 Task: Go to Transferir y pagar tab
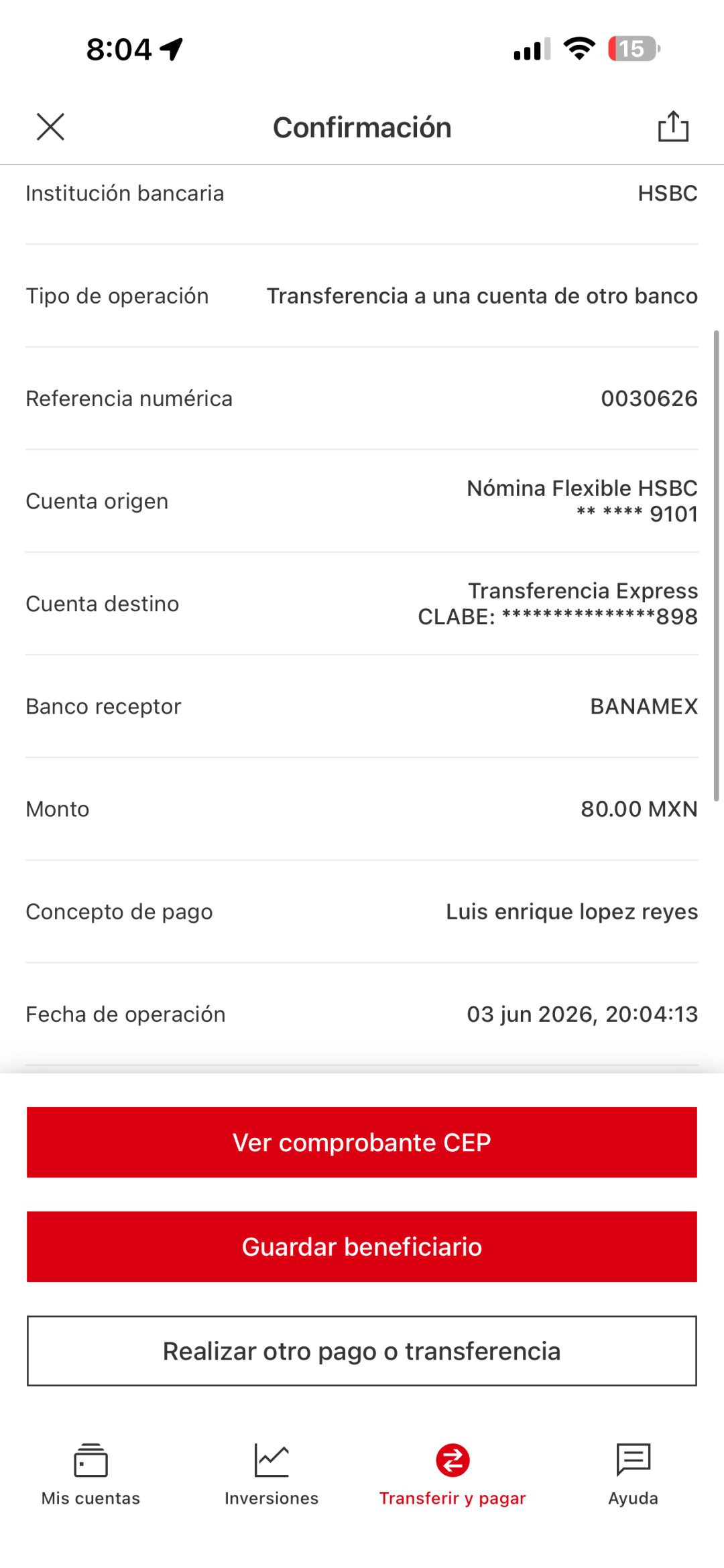(x=452, y=1475)
